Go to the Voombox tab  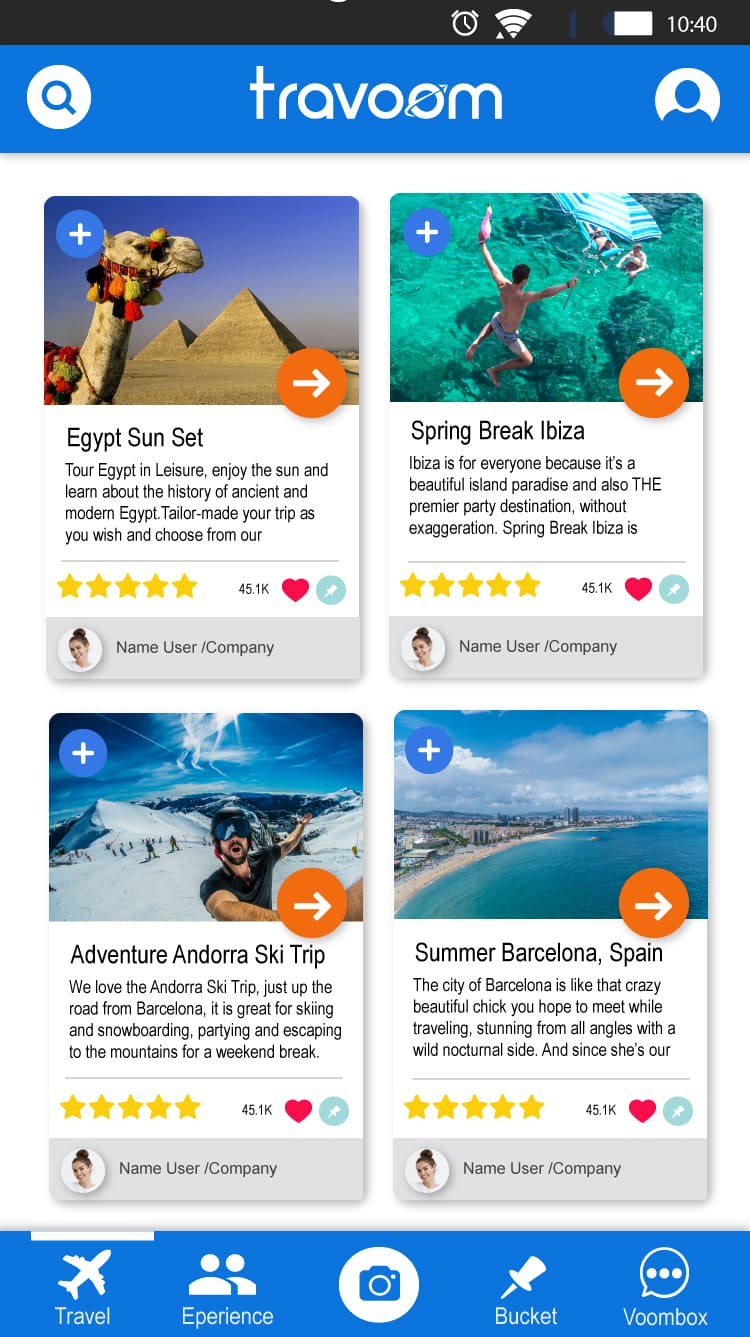click(665, 1289)
